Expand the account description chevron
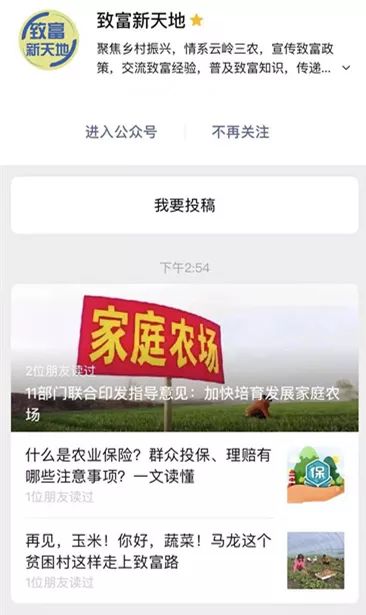The width and height of the screenshot is (366, 615). [346, 68]
